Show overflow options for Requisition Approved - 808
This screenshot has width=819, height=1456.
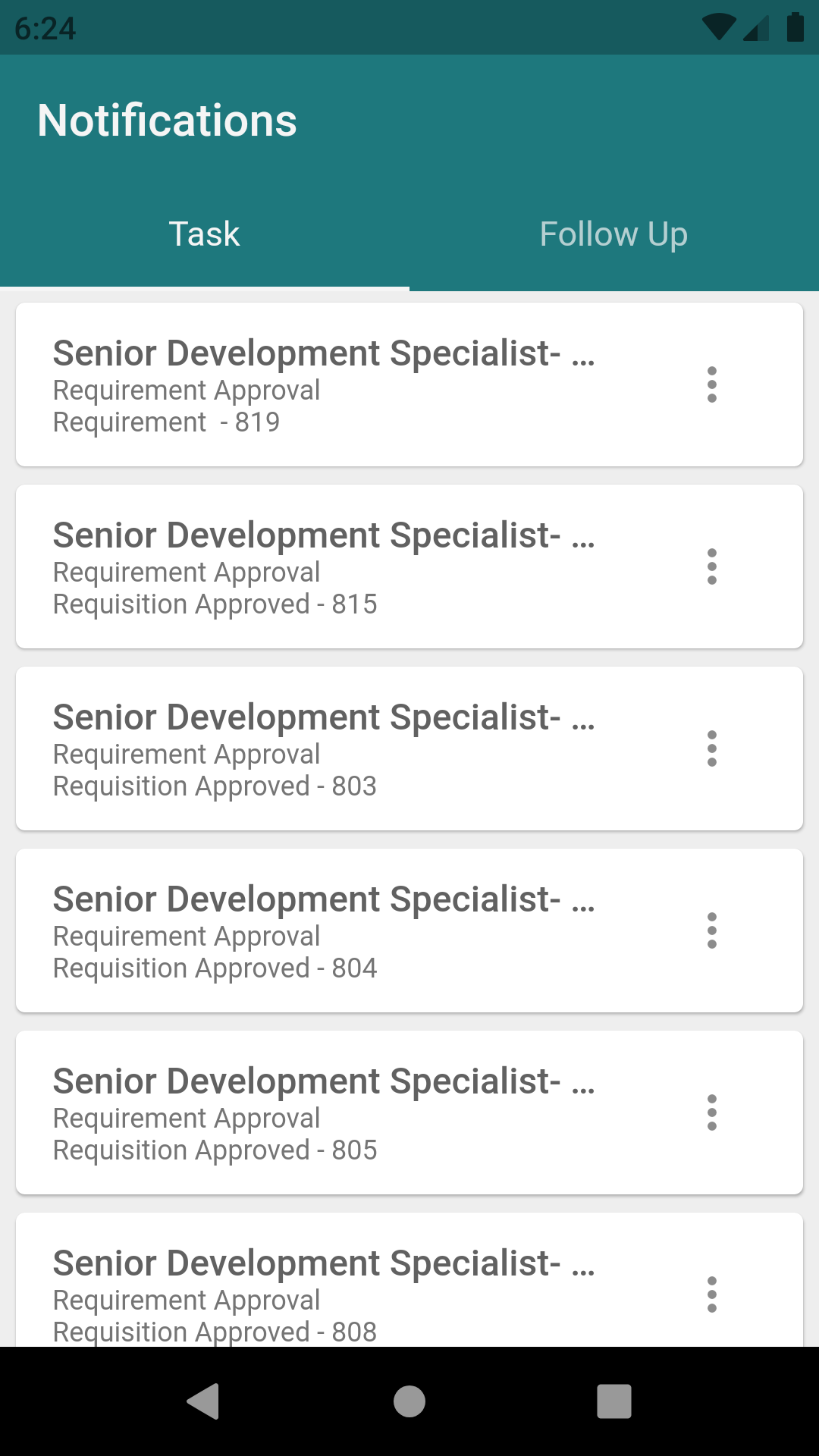point(711,1294)
